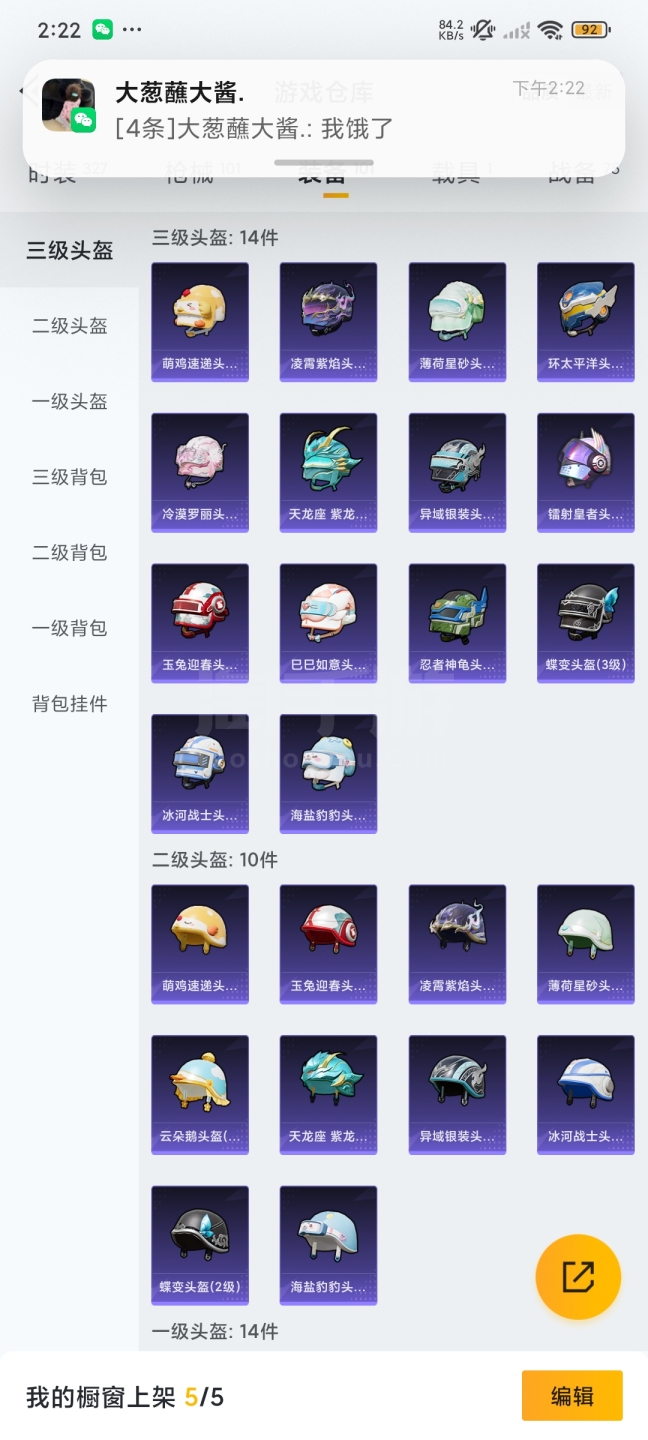View the 冷漠罗丽 helmet item
The image size is (648, 1440).
(200, 472)
